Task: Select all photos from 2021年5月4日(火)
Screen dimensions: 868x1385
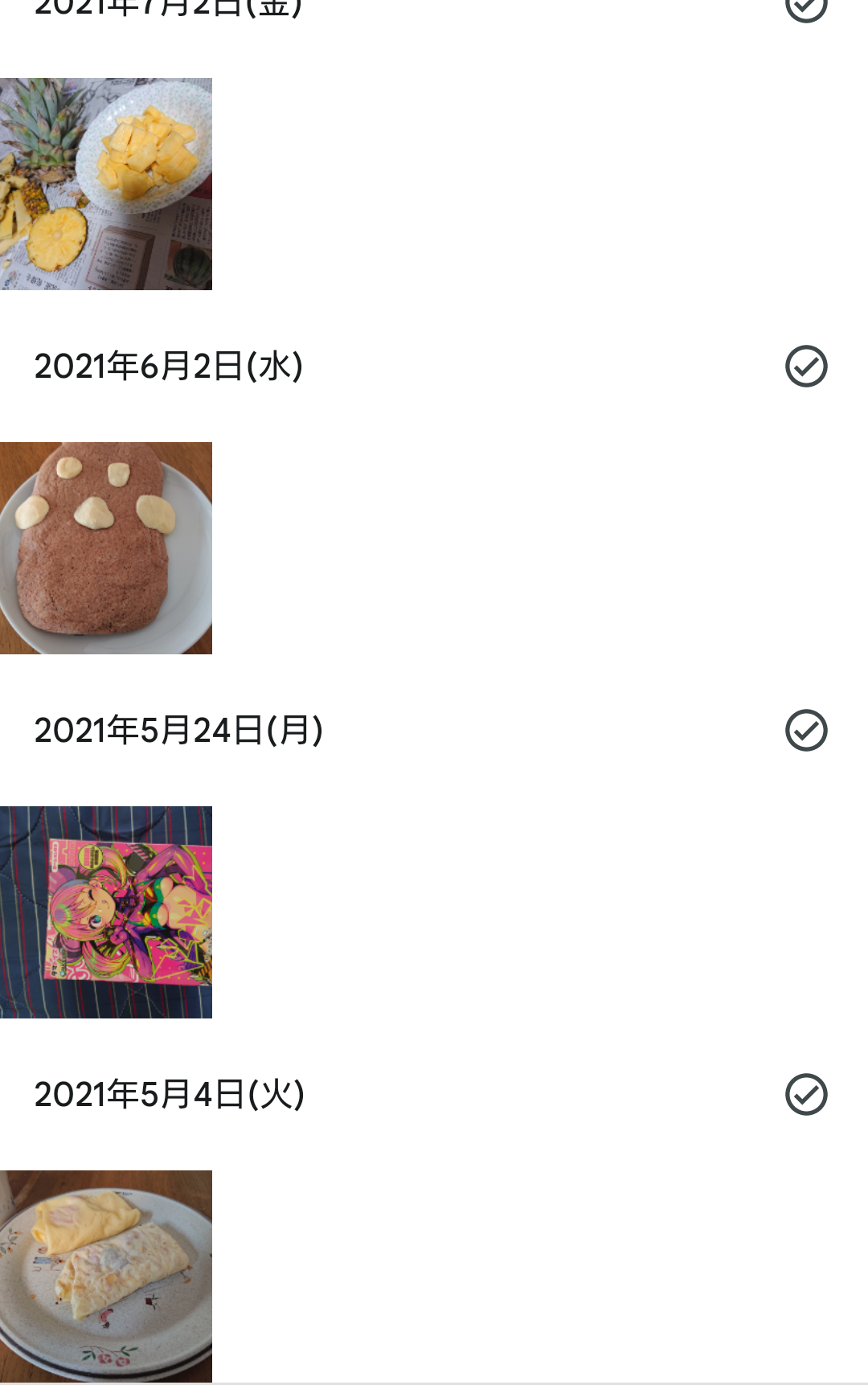Action: pos(805,1095)
